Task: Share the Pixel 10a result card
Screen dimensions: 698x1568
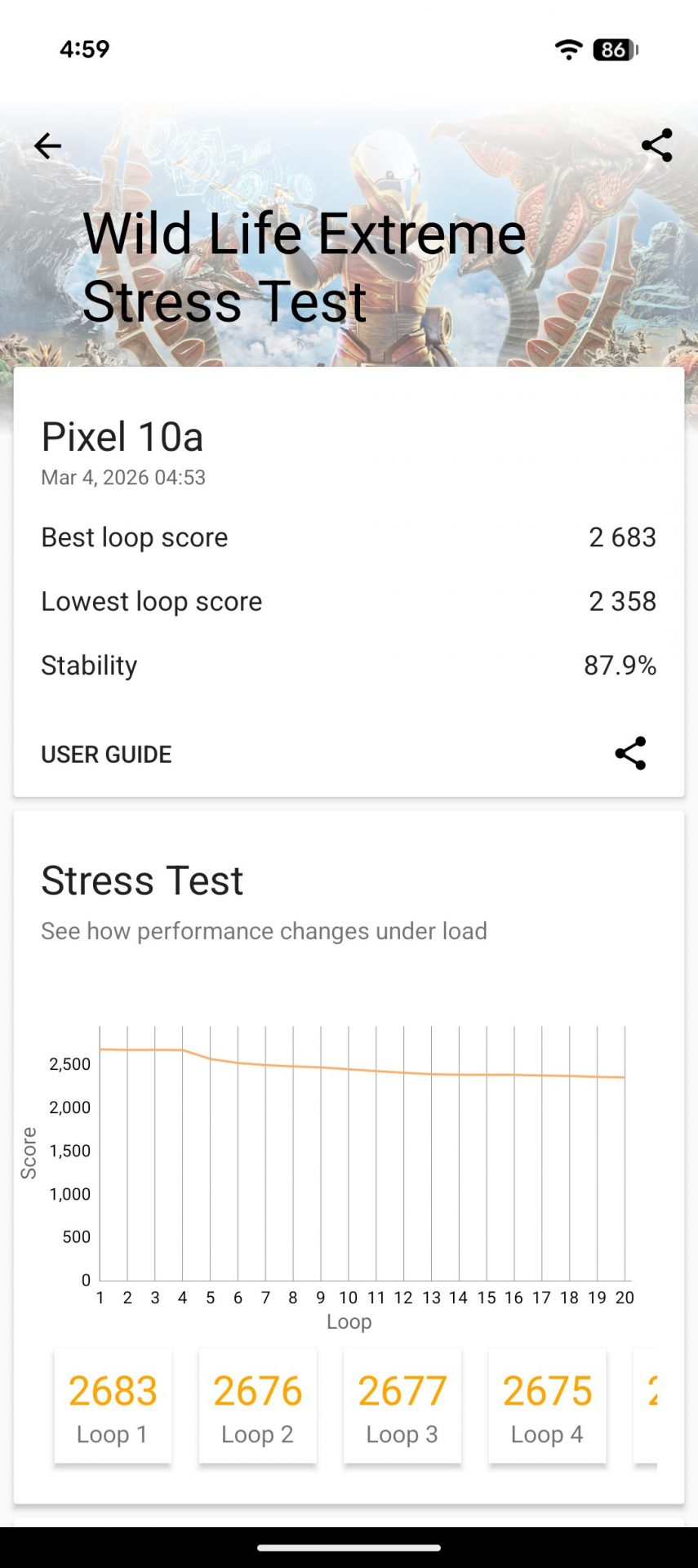Action: (x=630, y=753)
